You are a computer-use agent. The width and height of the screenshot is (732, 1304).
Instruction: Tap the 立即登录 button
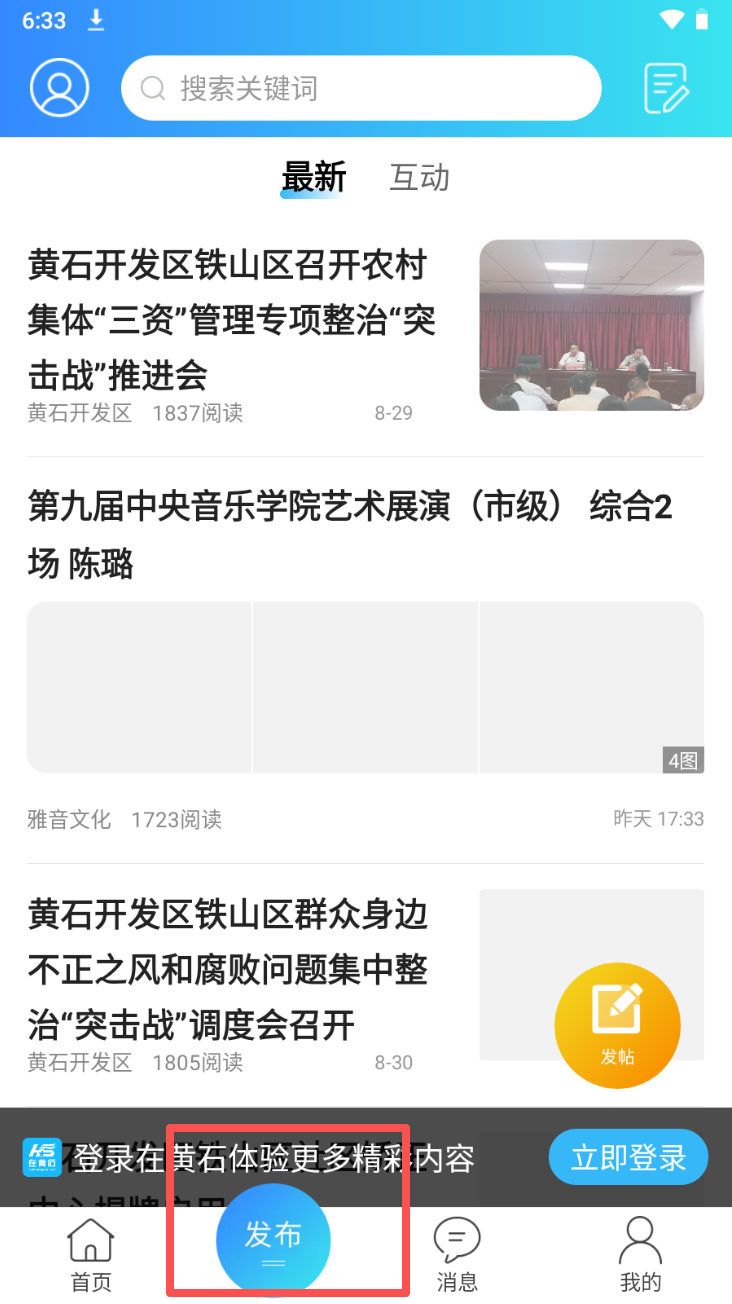click(628, 1158)
